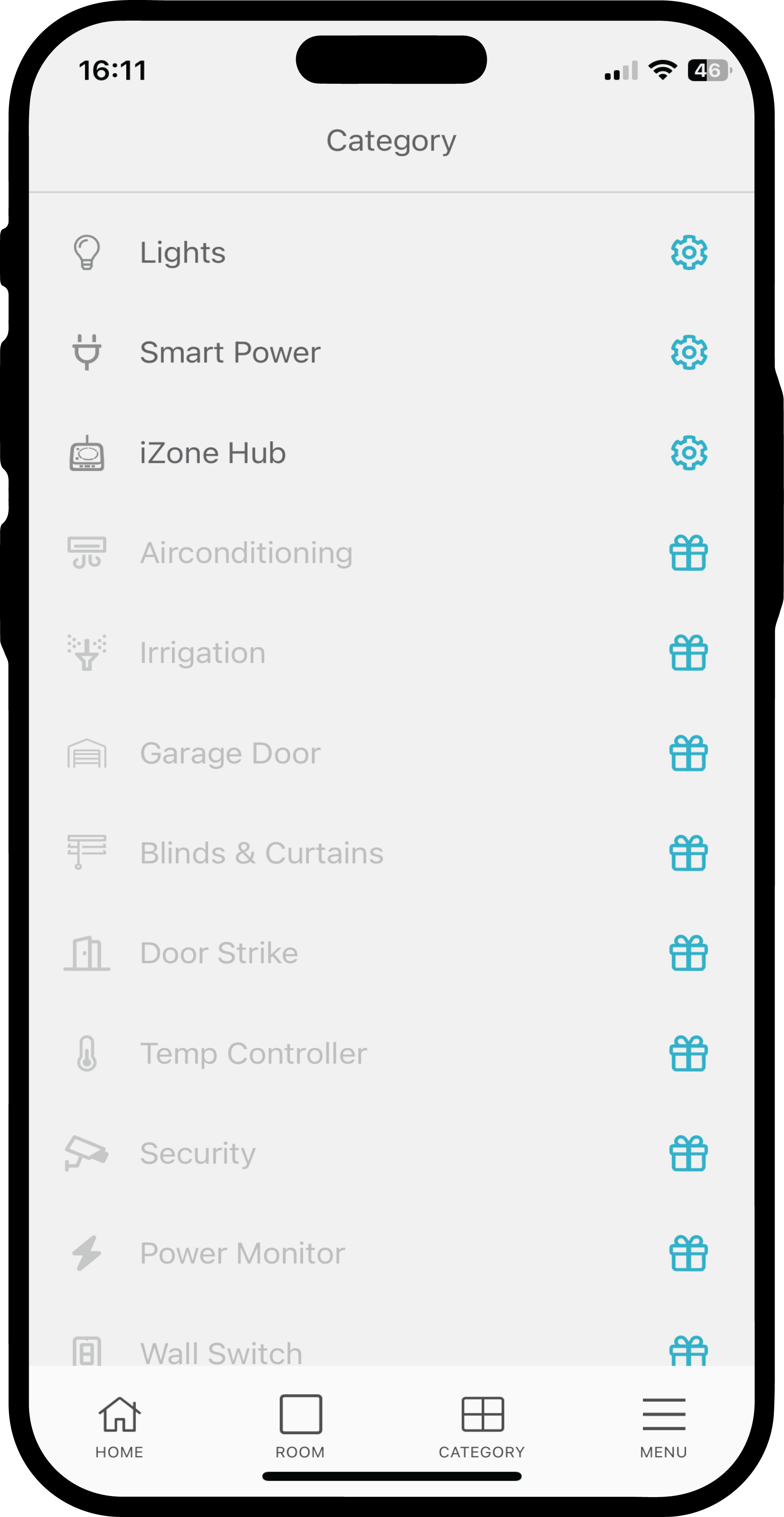This screenshot has height=1517, width=784.
Task: Select the Airconditioning icon
Action: click(87, 552)
